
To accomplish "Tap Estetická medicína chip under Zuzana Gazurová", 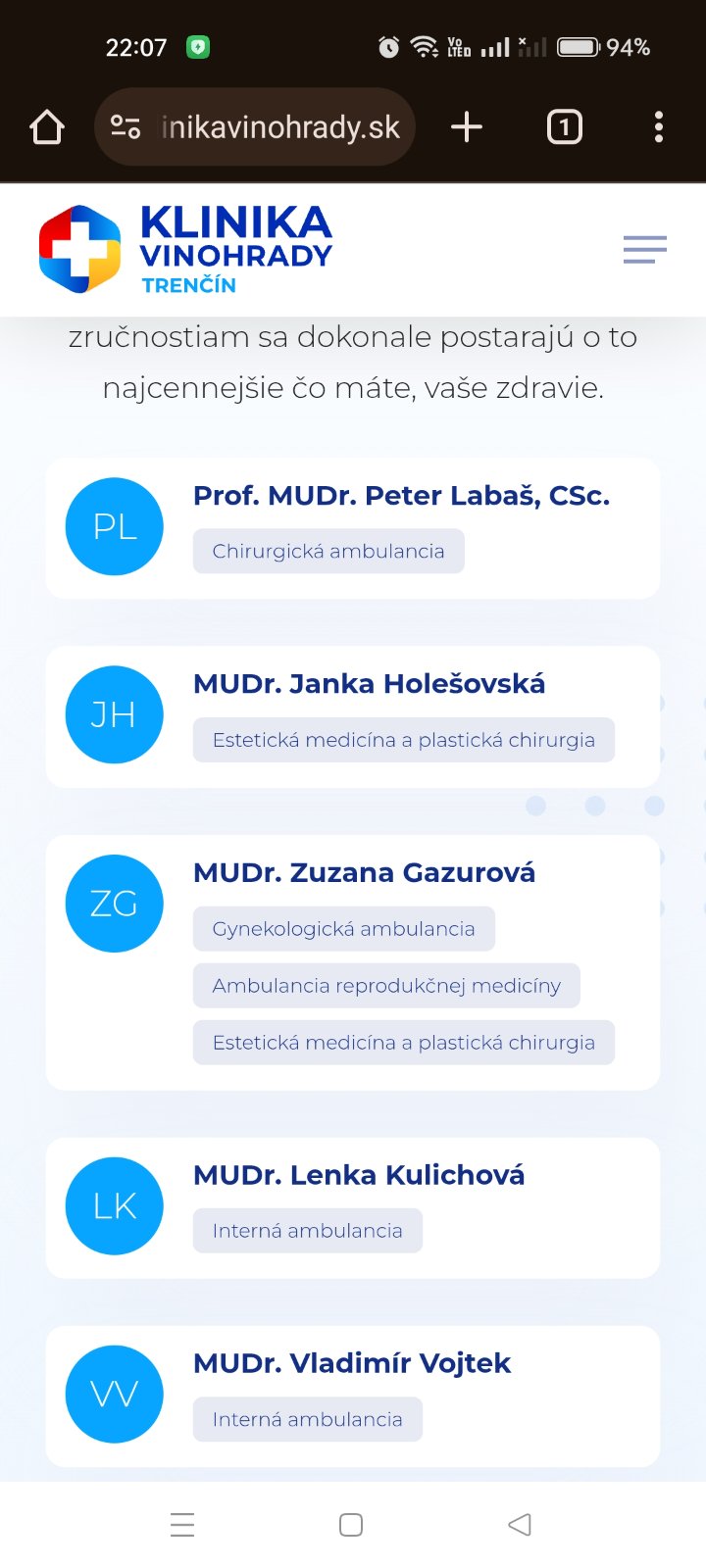I will 403,1043.
